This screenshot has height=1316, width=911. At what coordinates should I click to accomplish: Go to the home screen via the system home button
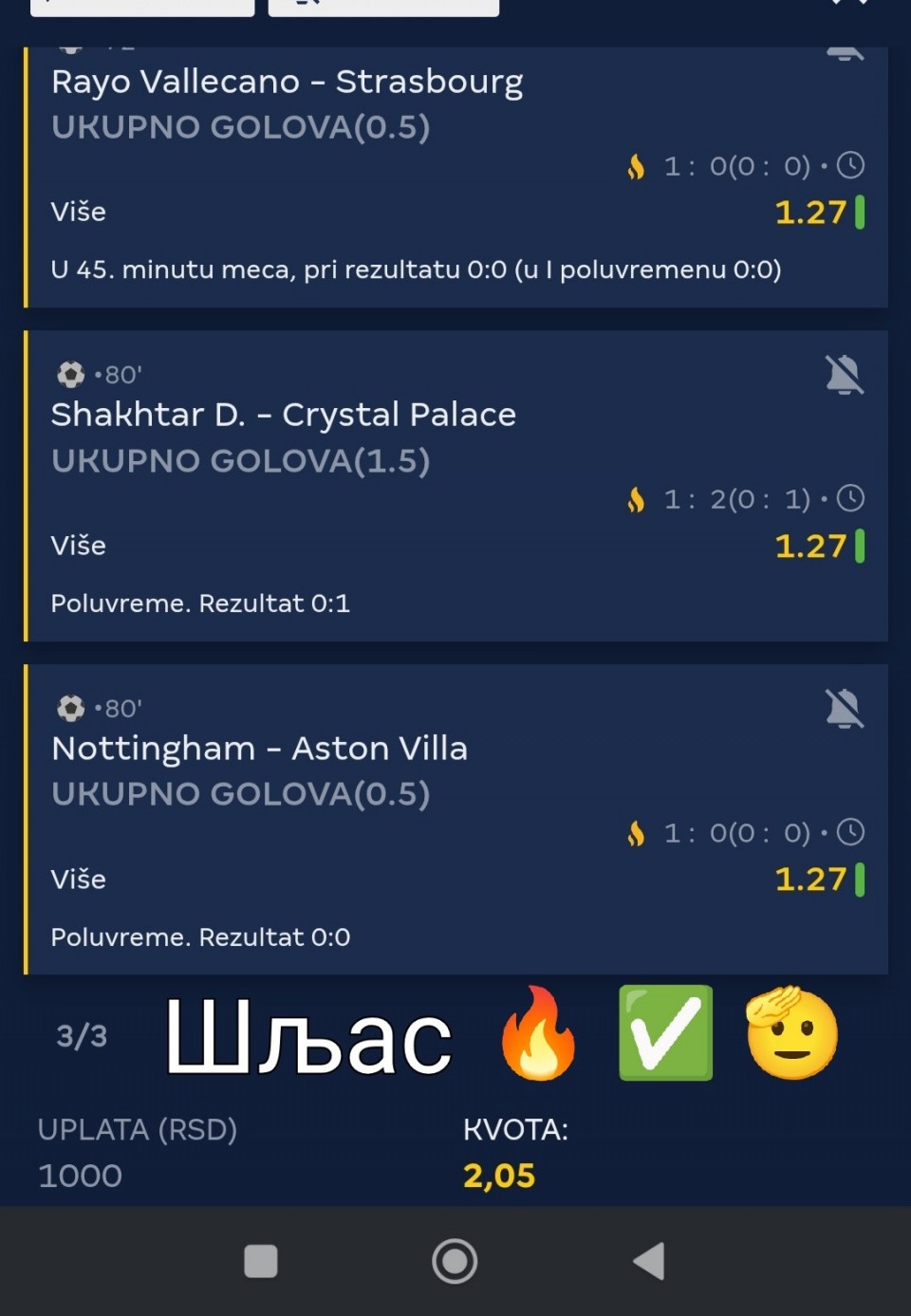[x=455, y=1262]
